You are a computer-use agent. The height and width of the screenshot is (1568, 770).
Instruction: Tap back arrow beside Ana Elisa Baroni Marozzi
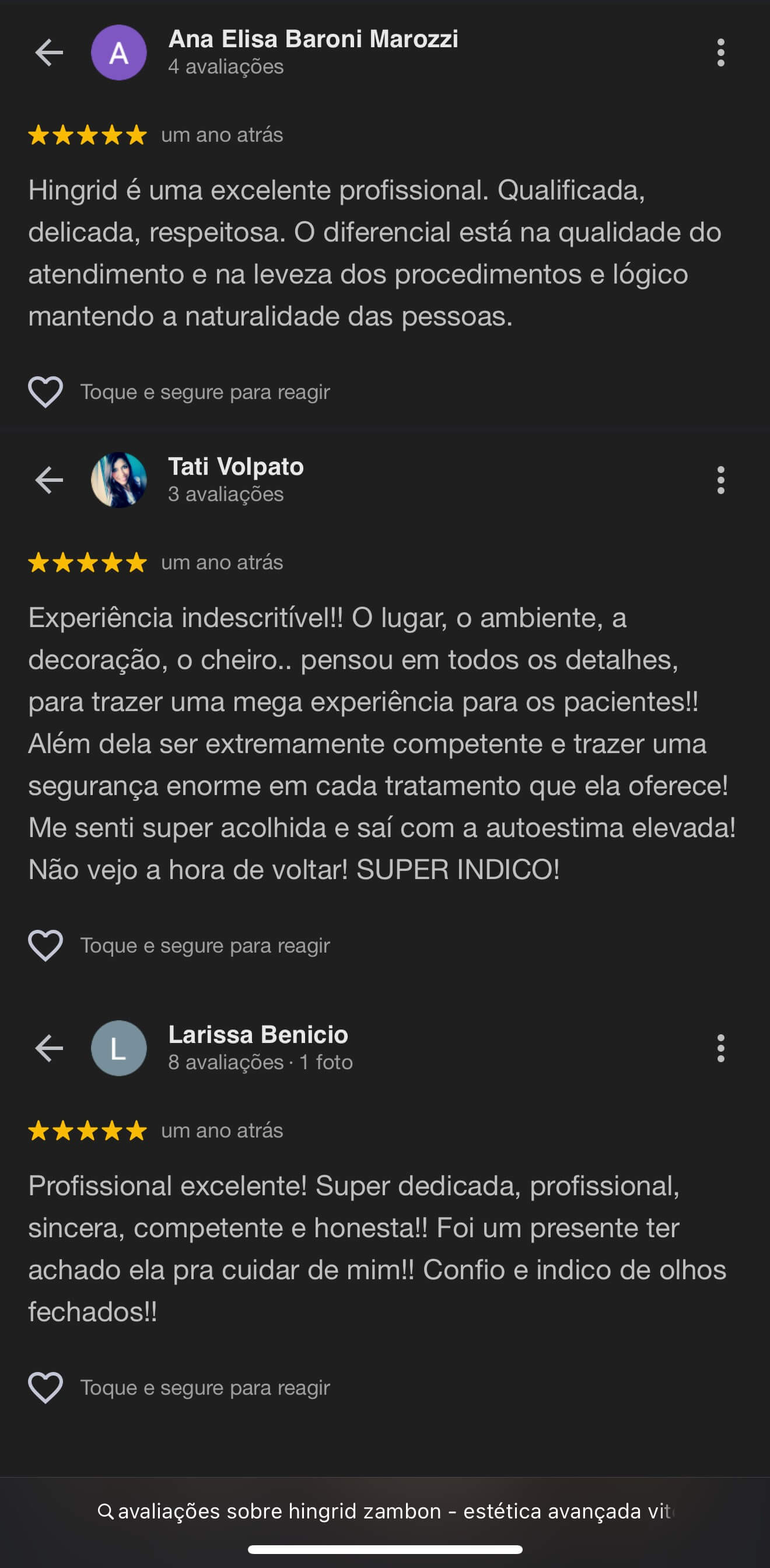pyautogui.click(x=48, y=52)
